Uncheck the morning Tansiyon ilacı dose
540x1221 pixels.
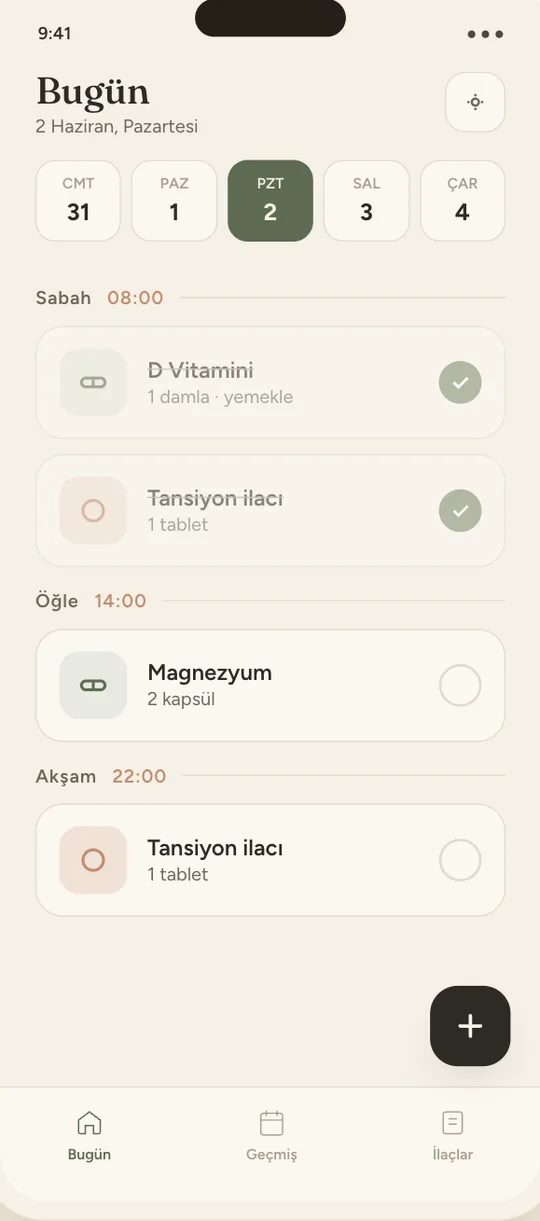pyautogui.click(x=460, y=511)
